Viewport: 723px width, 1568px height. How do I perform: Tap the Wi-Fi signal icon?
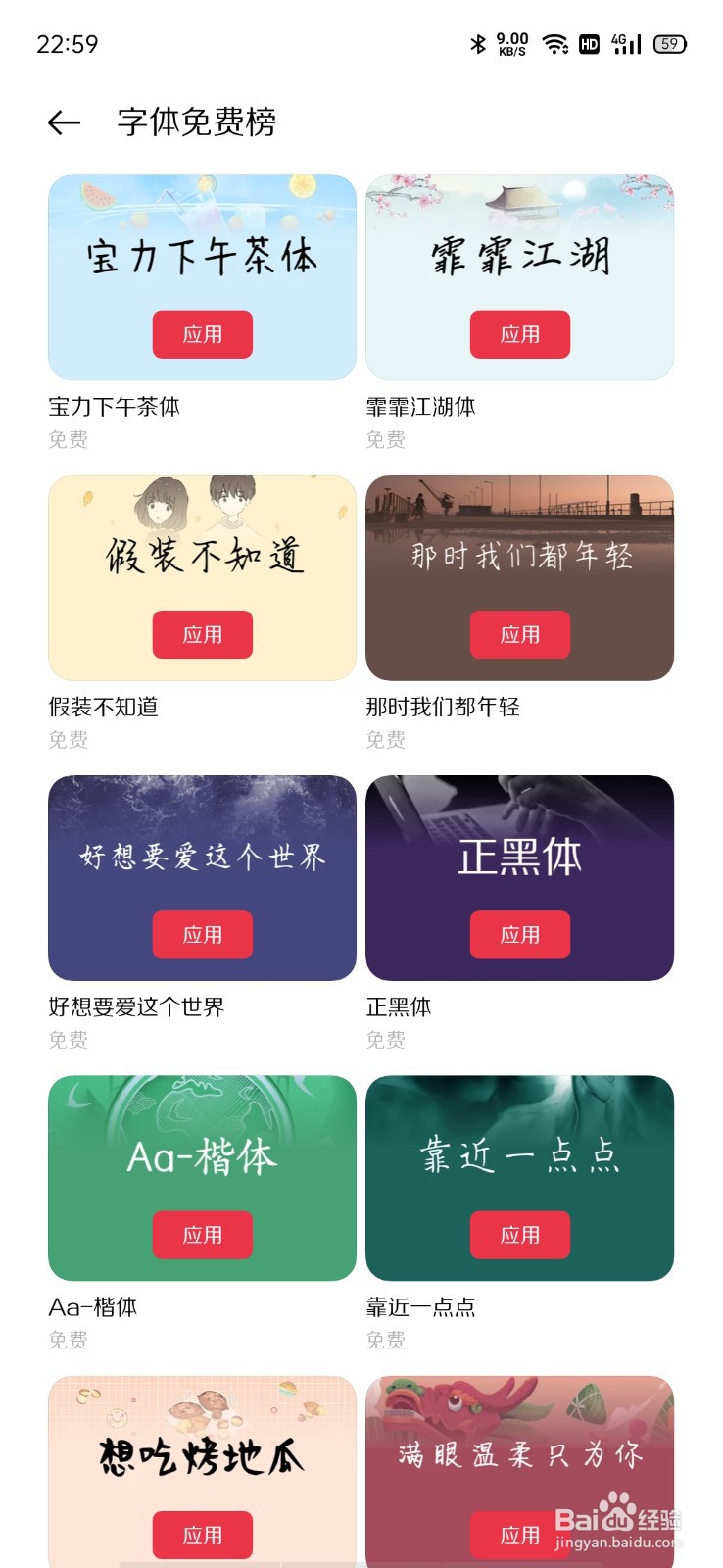coord(554,43)
